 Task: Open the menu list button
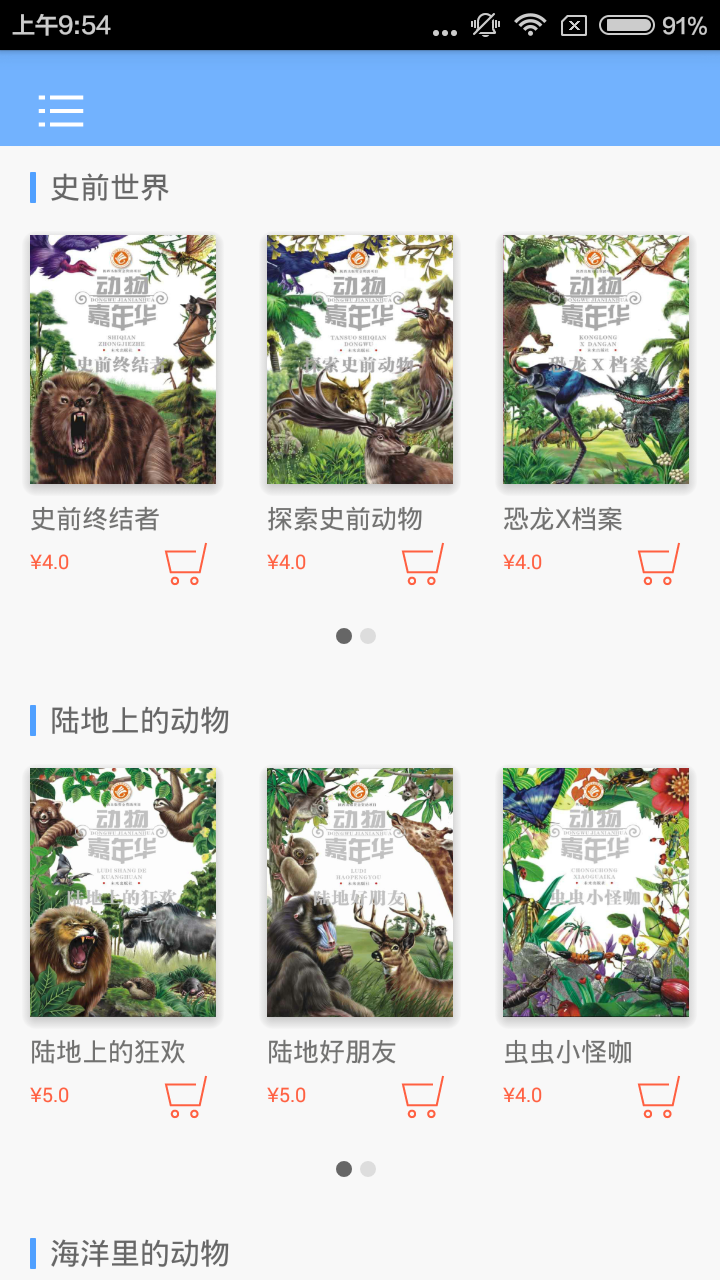pos(61,110)
